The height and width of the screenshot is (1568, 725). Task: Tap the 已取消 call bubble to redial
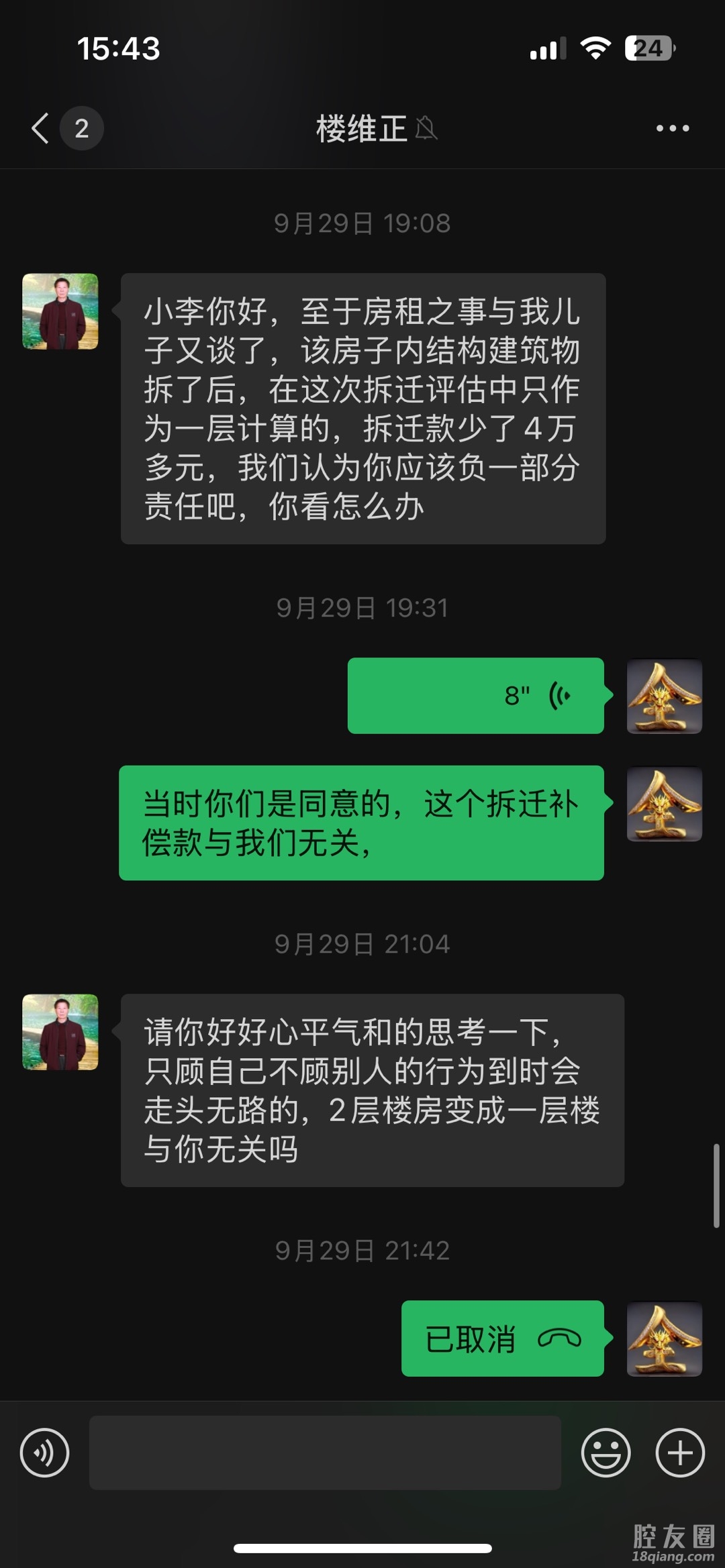click(x=502, y=1339)
